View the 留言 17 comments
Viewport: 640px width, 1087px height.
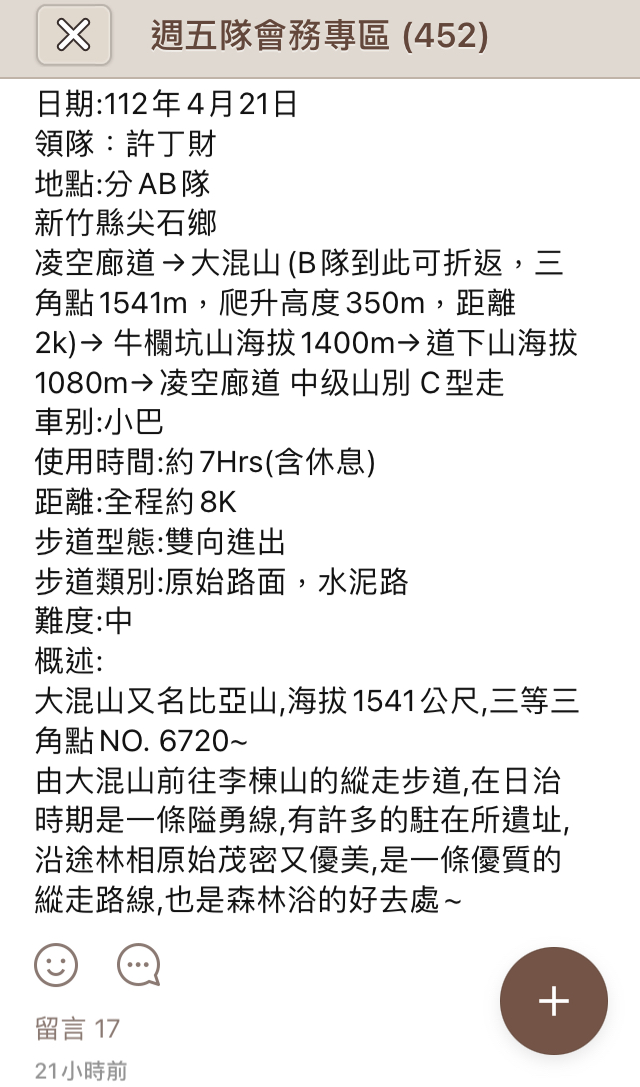78,1027
